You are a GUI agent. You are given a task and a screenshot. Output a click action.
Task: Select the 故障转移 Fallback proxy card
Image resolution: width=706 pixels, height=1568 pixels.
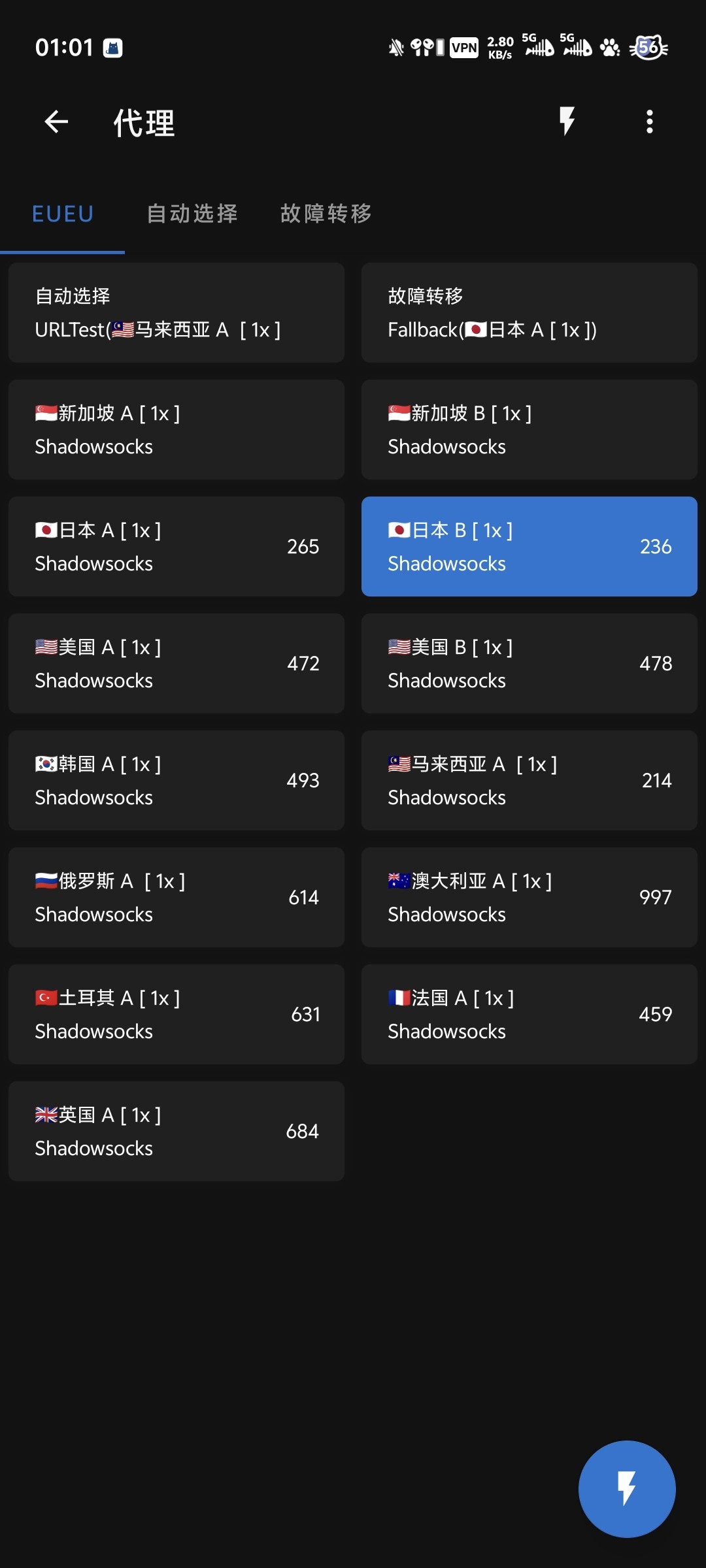[x=529, y=312]
